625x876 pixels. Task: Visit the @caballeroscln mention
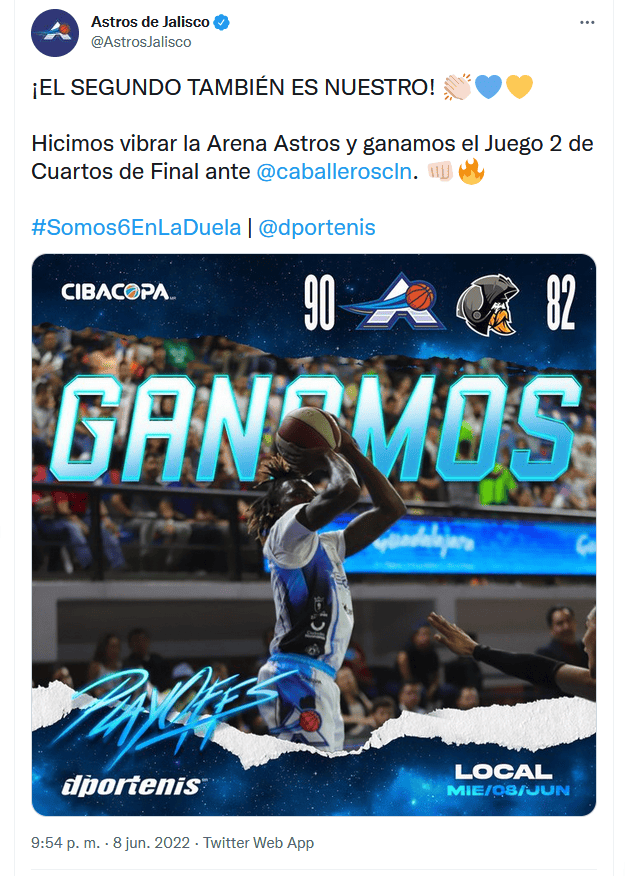pyautogui.click(x=334, y=173)
